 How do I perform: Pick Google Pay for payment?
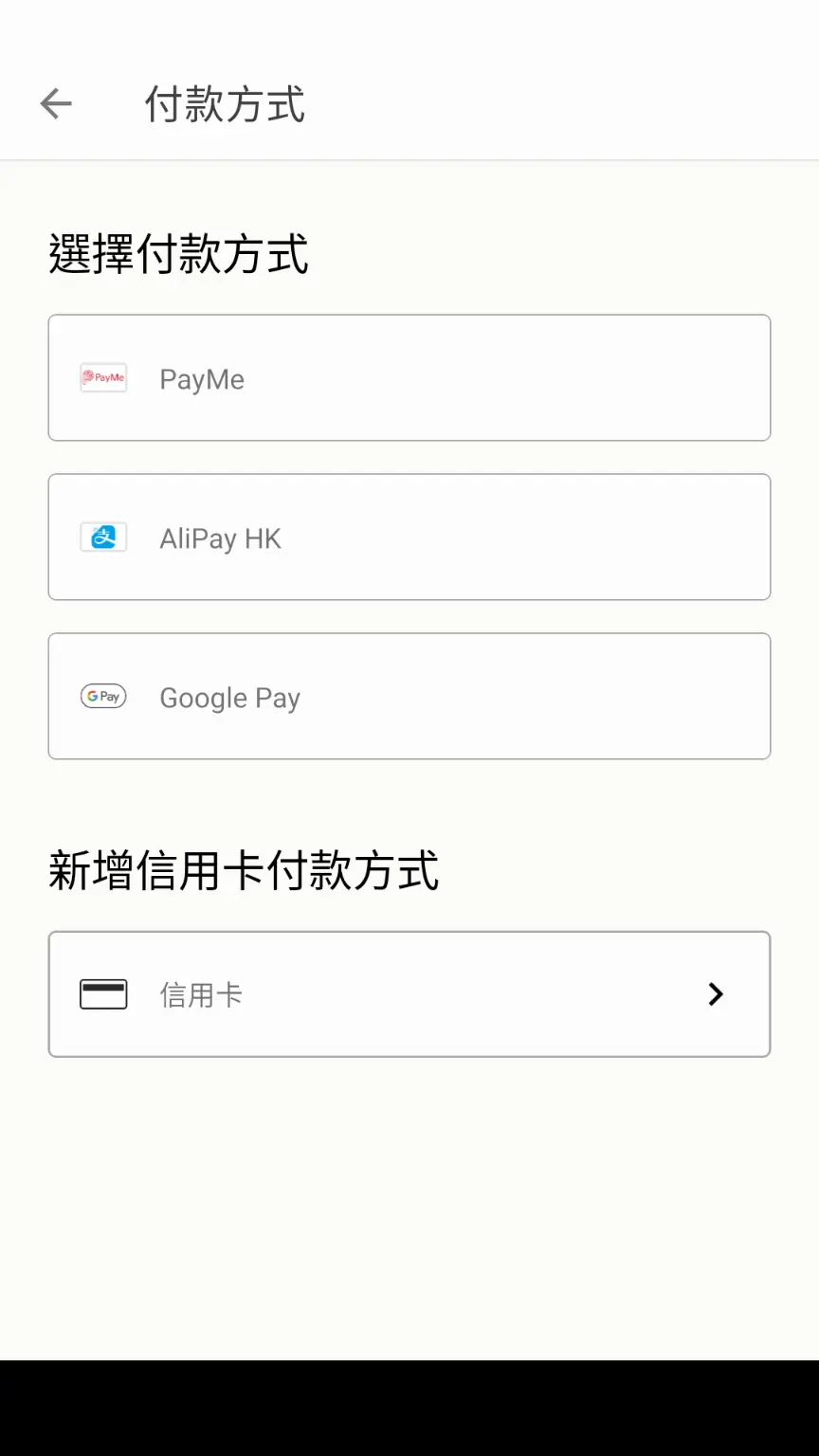point(409,696)
